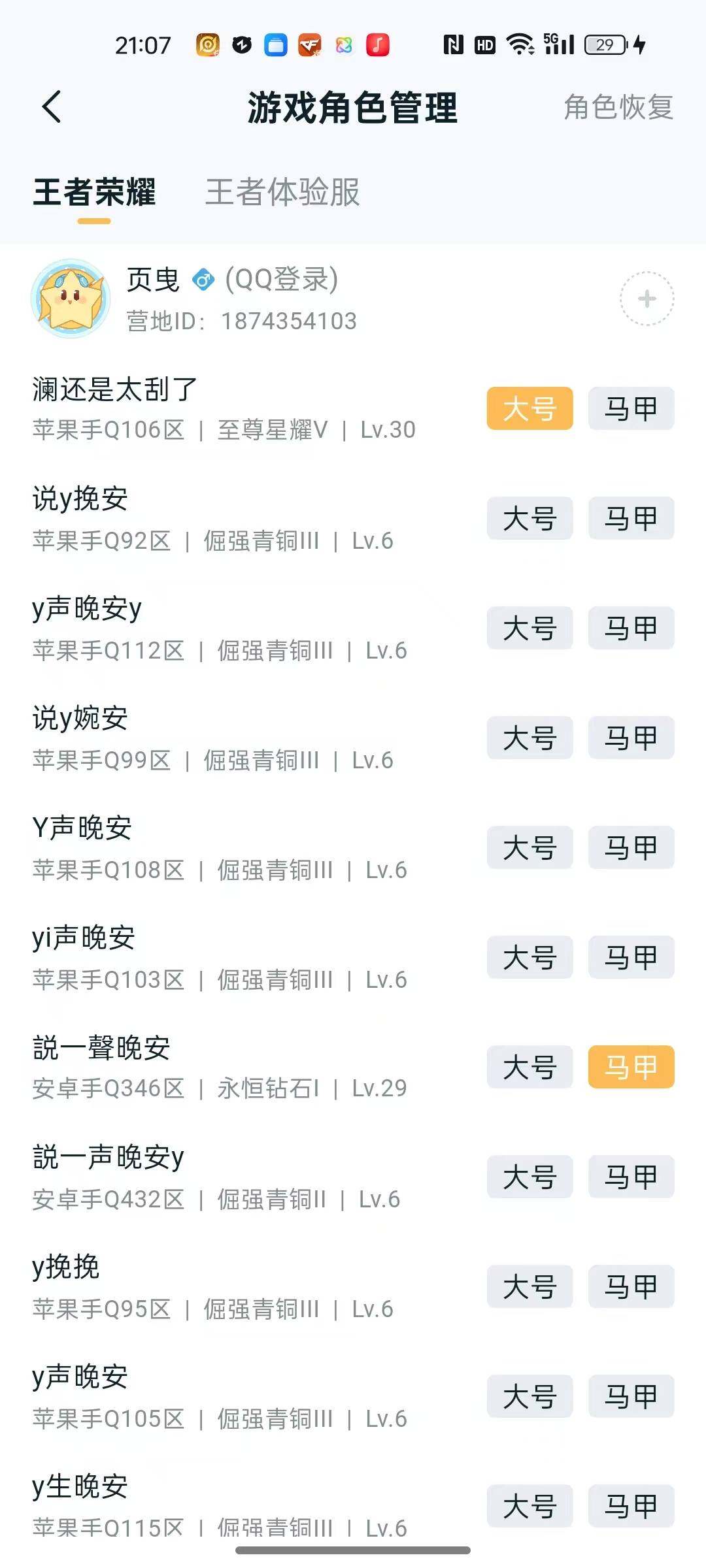Open 角色恢复 in the top right
Image resolution: width=706 pixels, height=1568 pixels.
pos(617,106)
